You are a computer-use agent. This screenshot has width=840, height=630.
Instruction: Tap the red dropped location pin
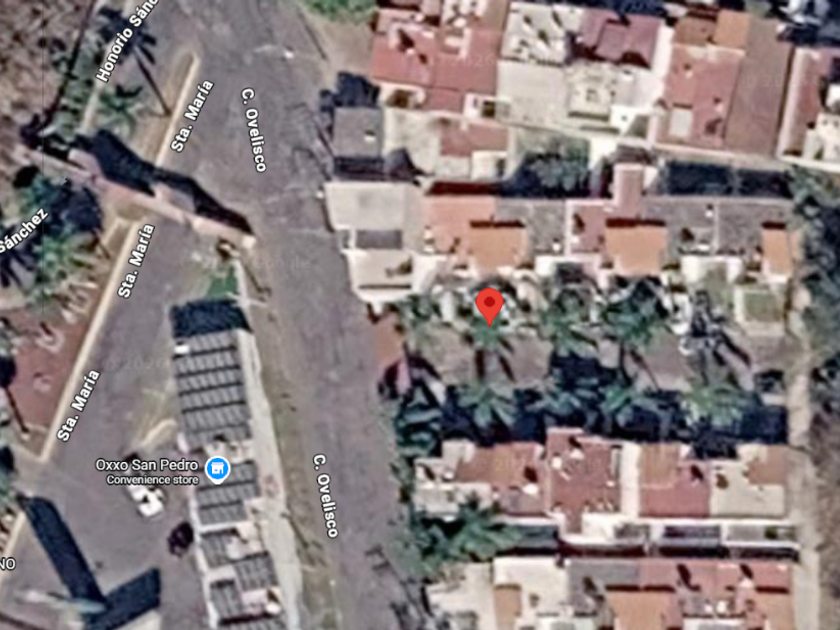click(489, 306)
